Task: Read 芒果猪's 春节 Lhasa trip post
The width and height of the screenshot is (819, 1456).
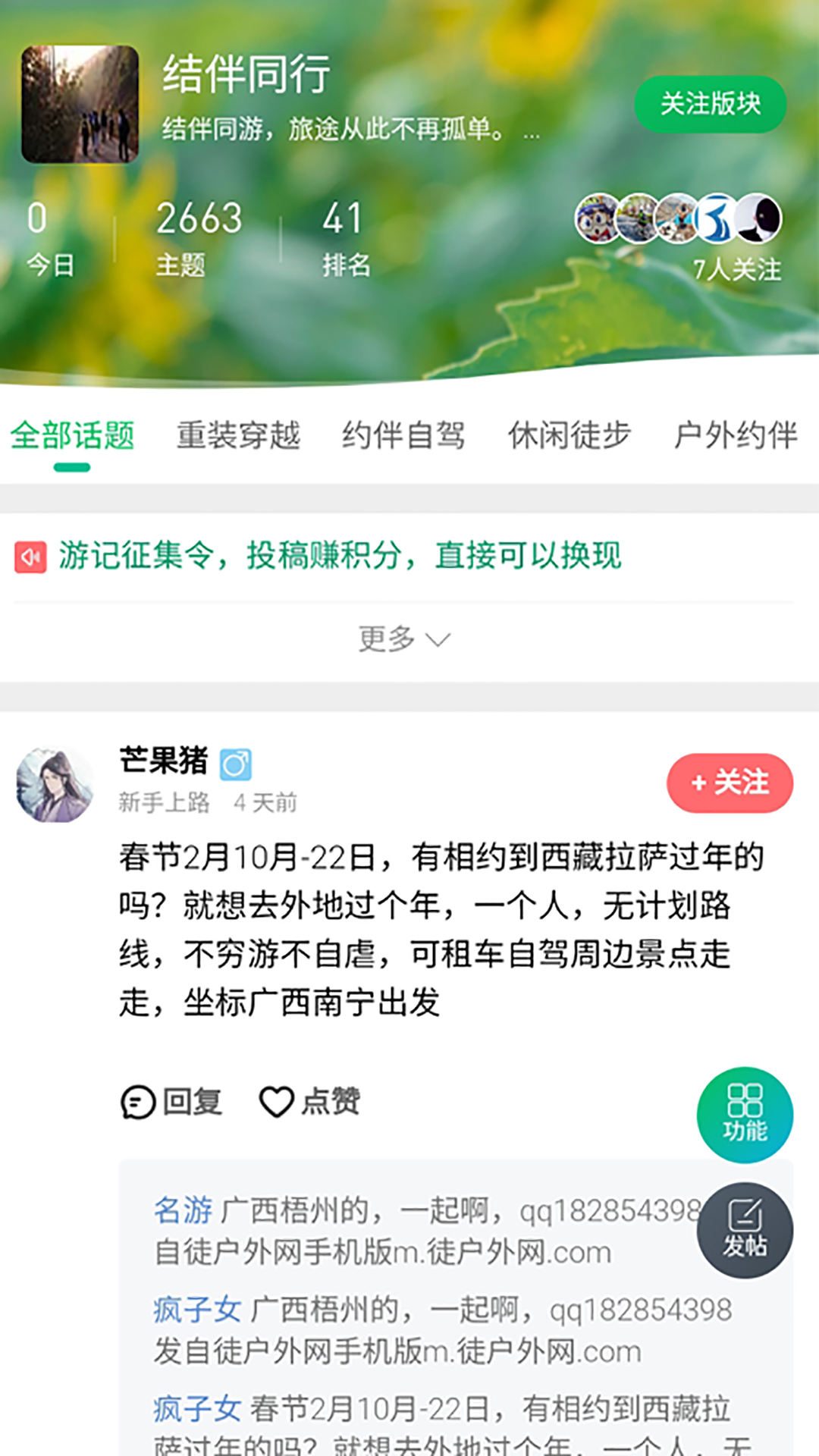Action: [440, 930]
